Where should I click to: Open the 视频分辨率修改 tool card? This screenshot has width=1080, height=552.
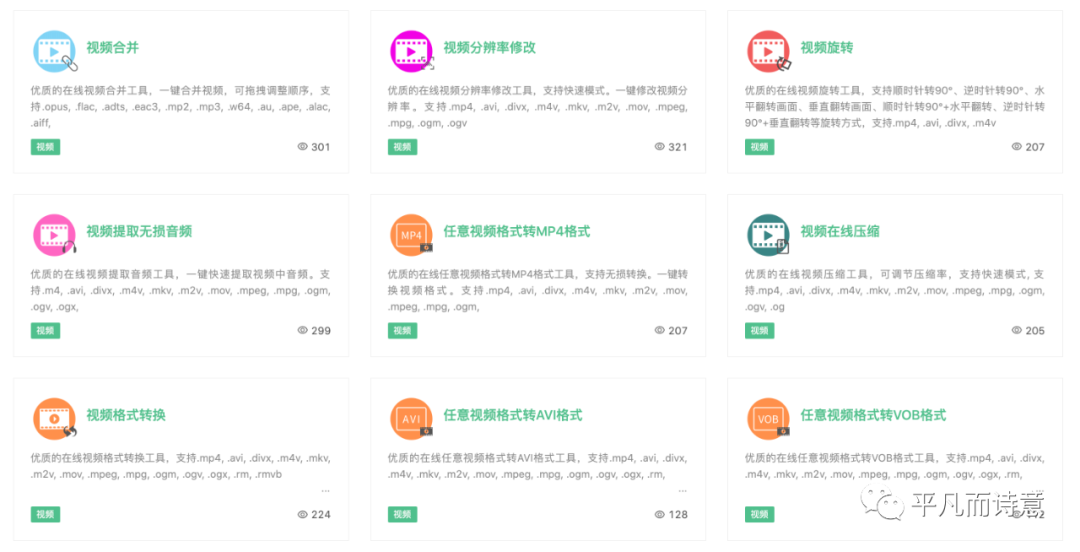(x=489, y=48)
